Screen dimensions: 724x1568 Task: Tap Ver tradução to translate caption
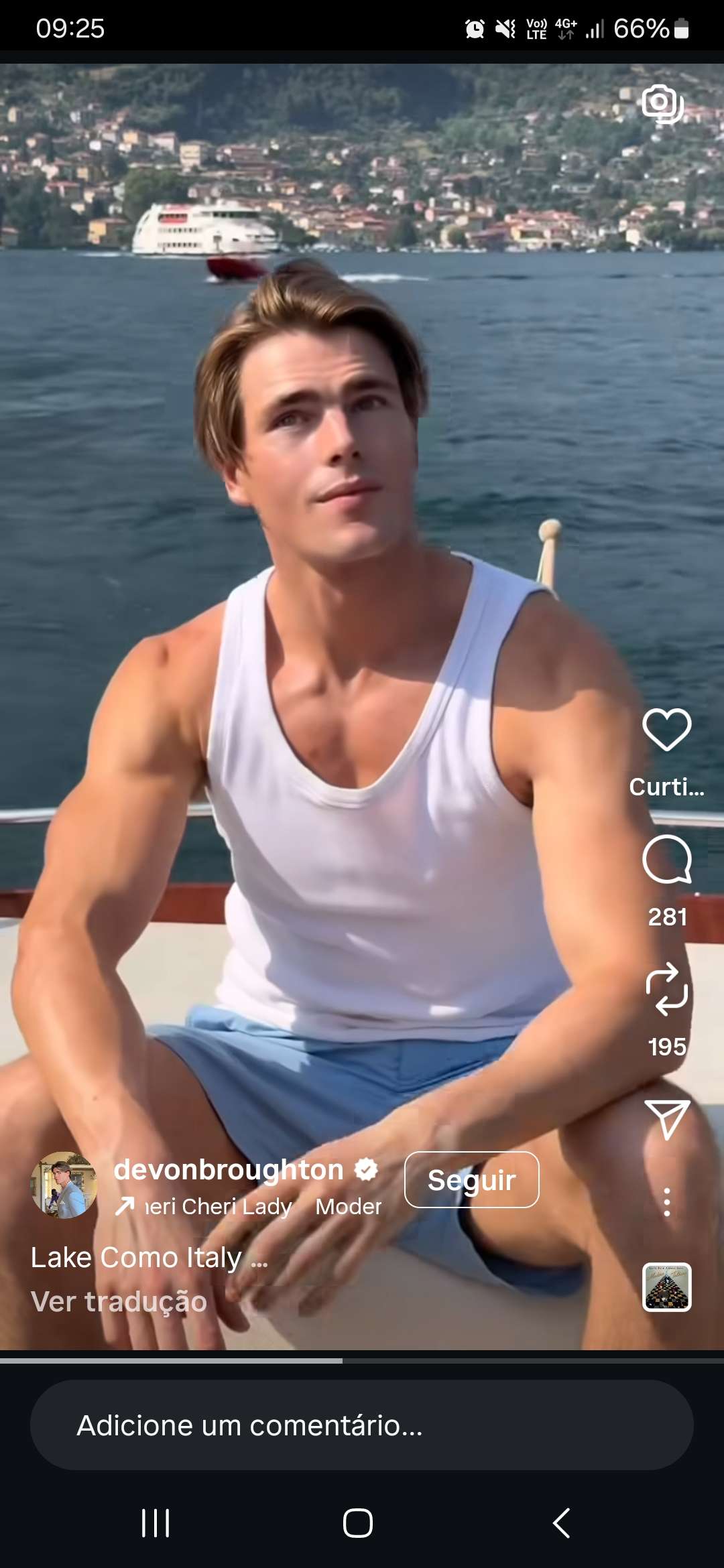[119, 1301]
